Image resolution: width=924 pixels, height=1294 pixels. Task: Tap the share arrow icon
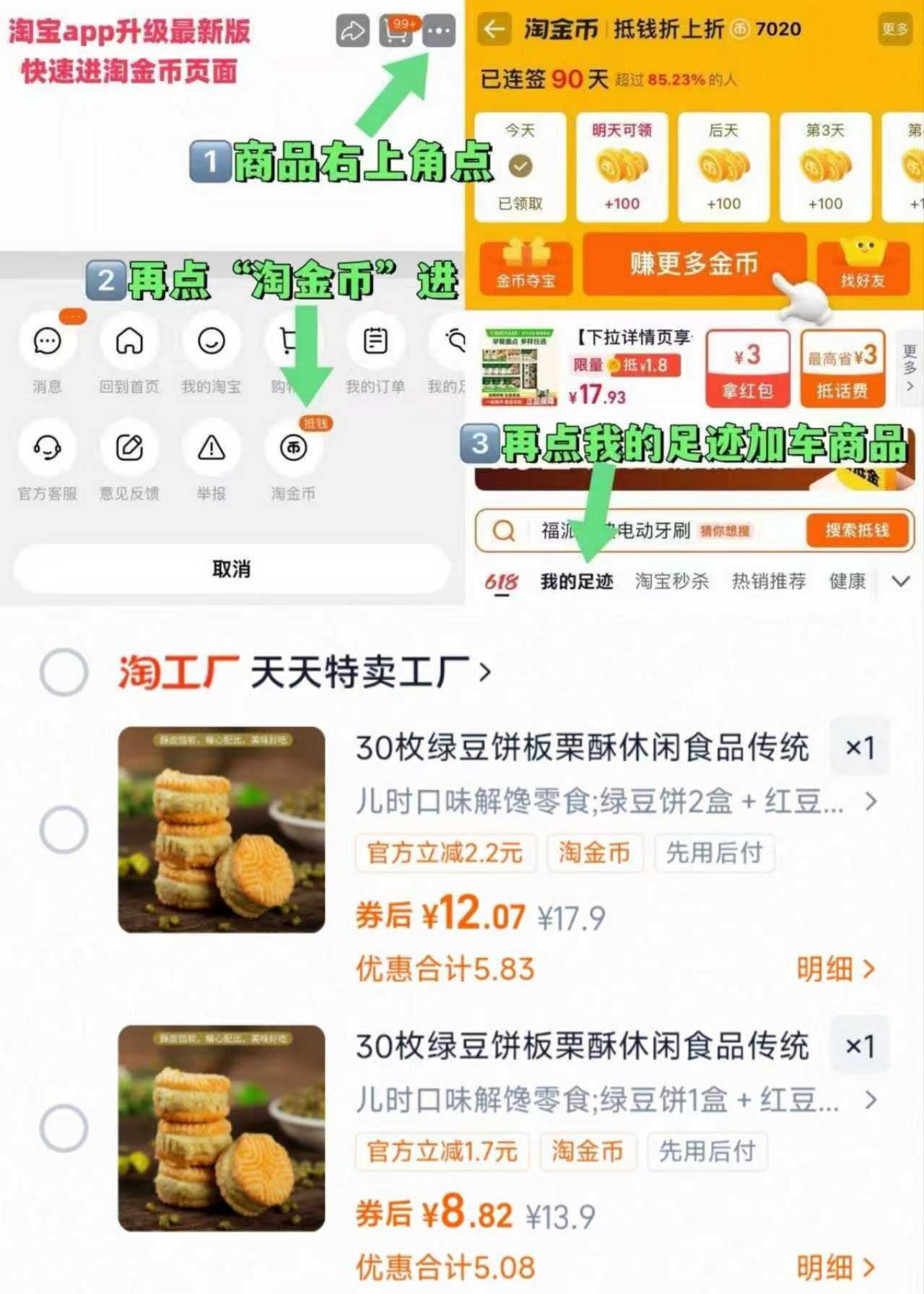[352, 30]
